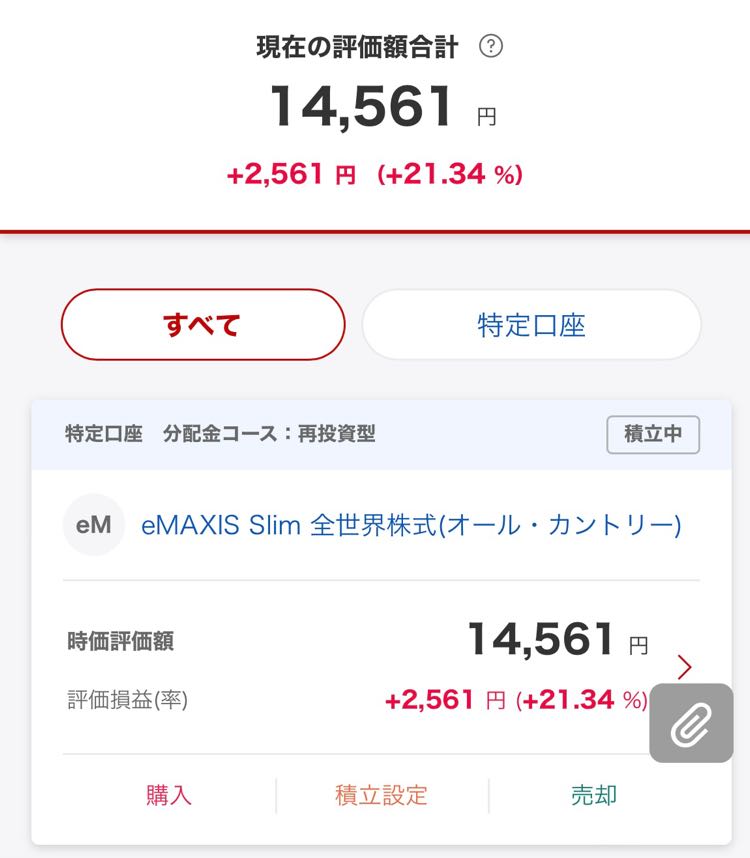The image size is (750, 858).
Task: Open eMAXIS Slim 全世界株式 fund link
Action: coord(411,524)
